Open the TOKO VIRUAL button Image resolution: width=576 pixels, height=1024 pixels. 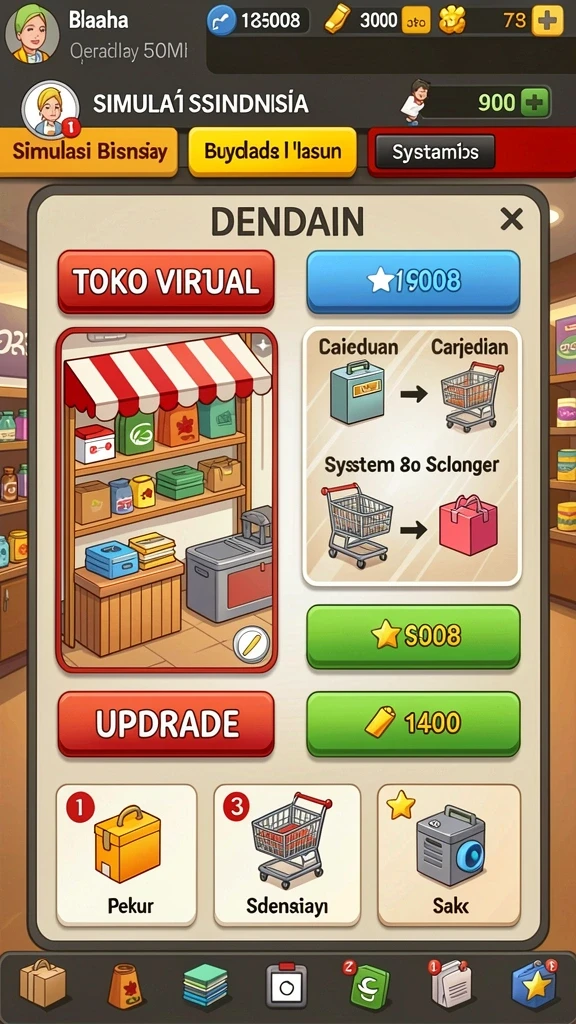166,282
